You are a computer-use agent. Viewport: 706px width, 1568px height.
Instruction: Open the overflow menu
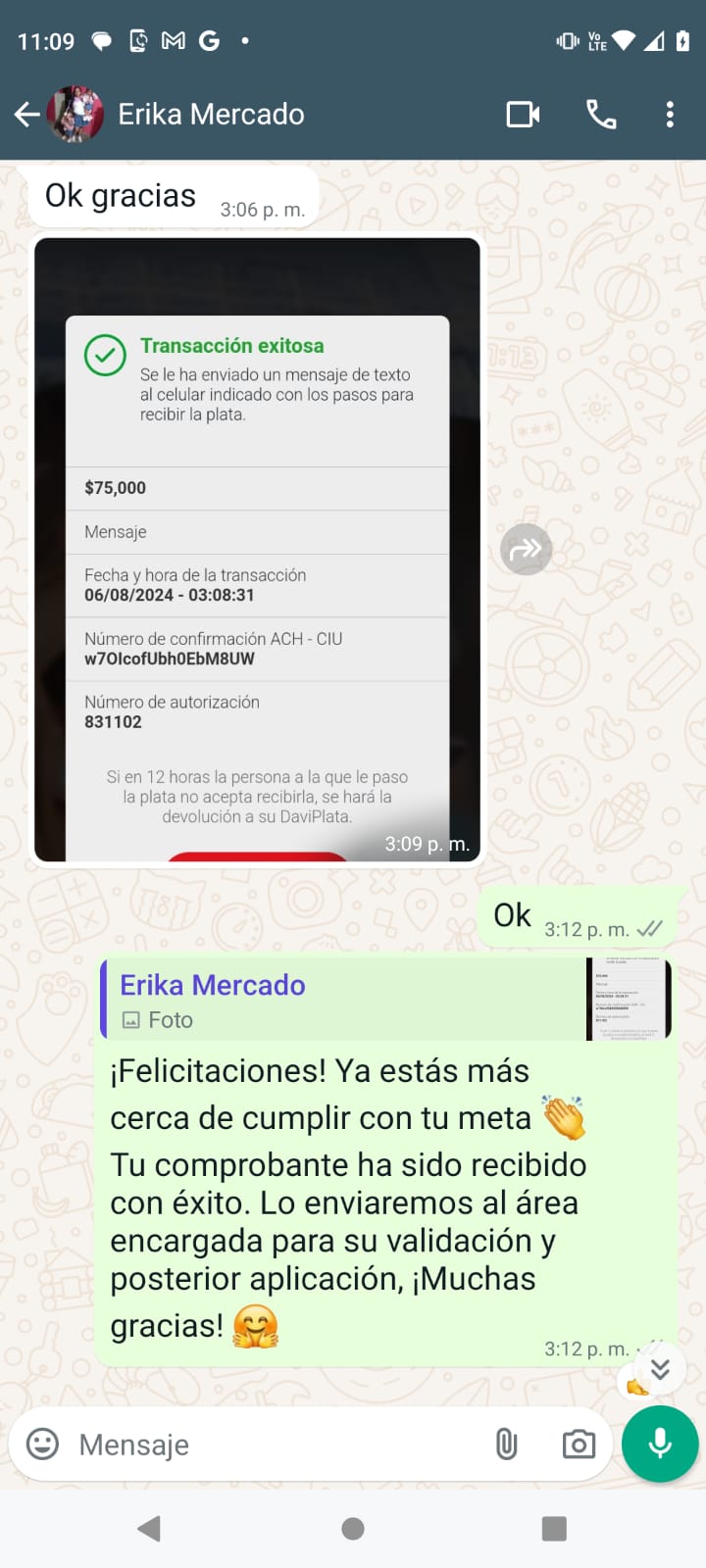(670, 115)
